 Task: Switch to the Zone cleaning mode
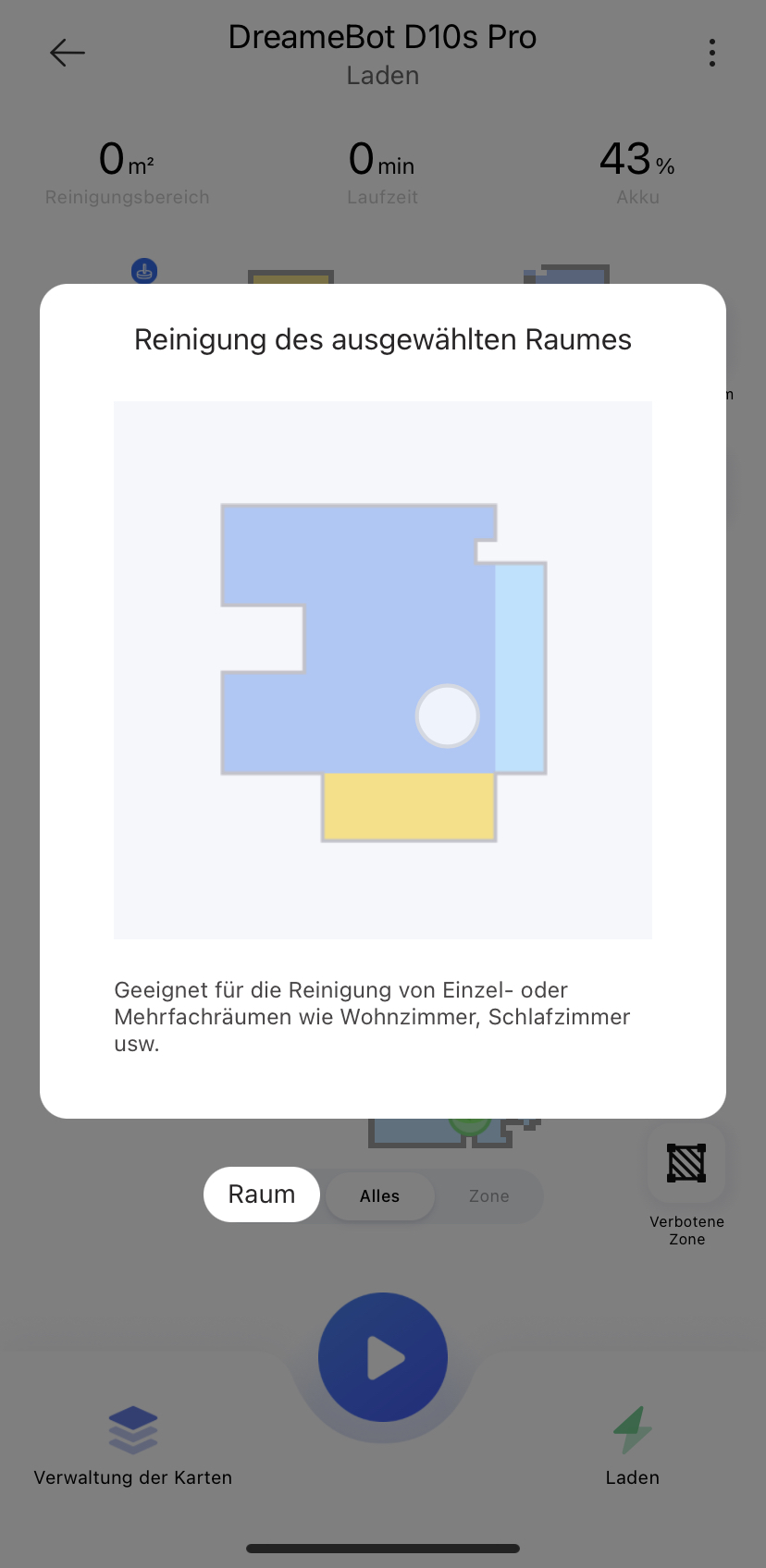(x=488, y=1196)
